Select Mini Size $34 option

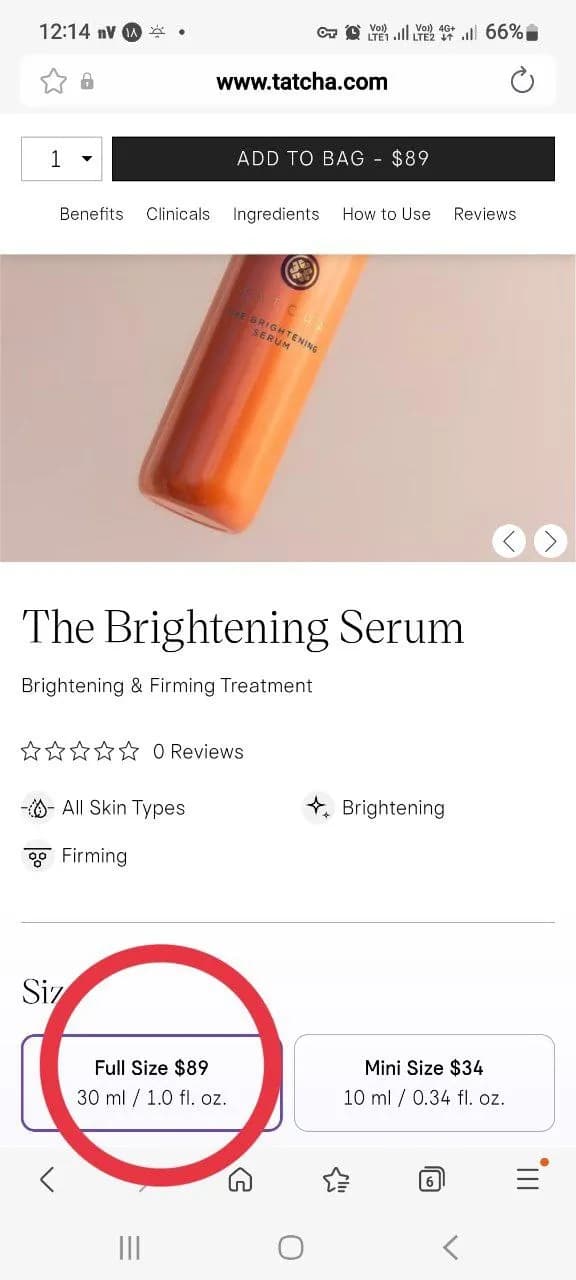point(424,1083)
